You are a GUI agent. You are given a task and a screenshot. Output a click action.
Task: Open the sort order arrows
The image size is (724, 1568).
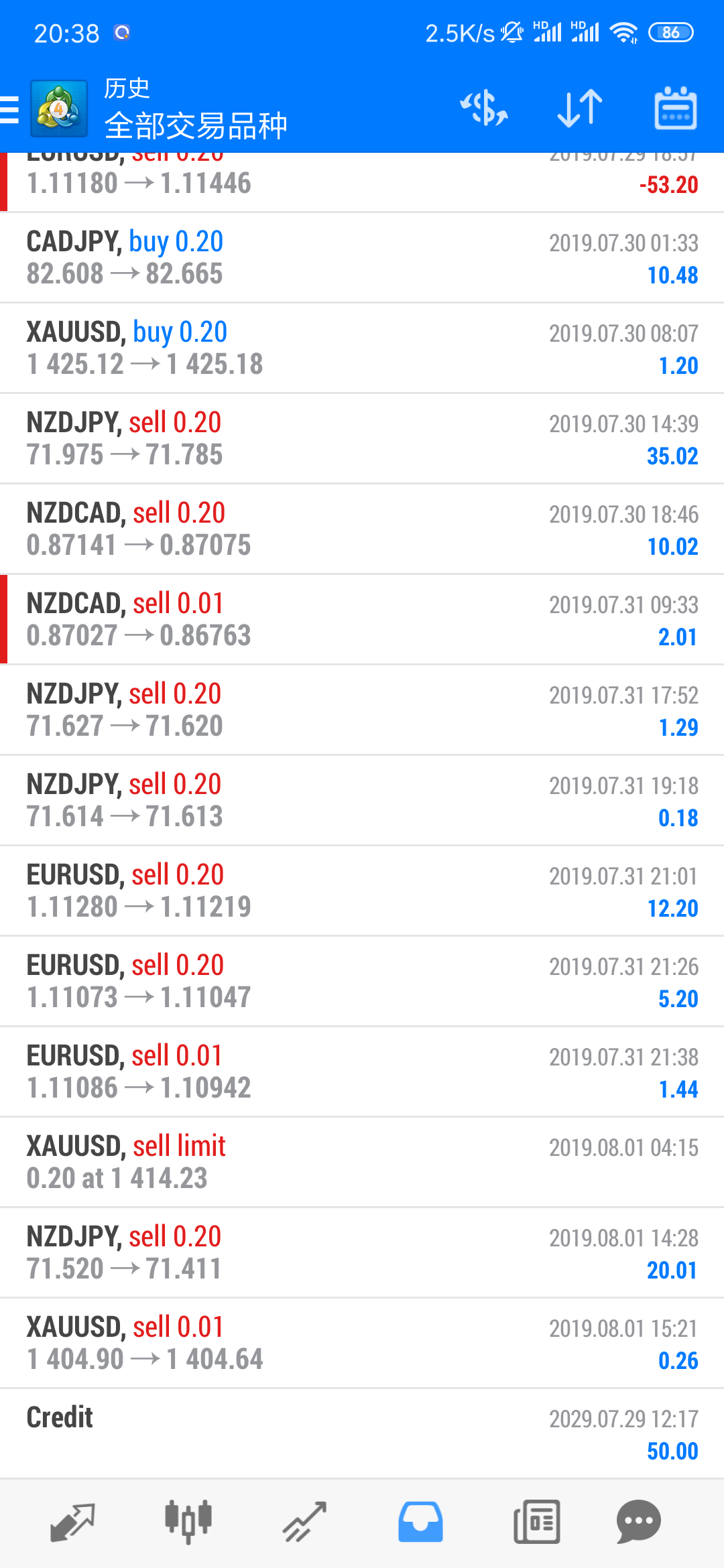tap(580, 109)
